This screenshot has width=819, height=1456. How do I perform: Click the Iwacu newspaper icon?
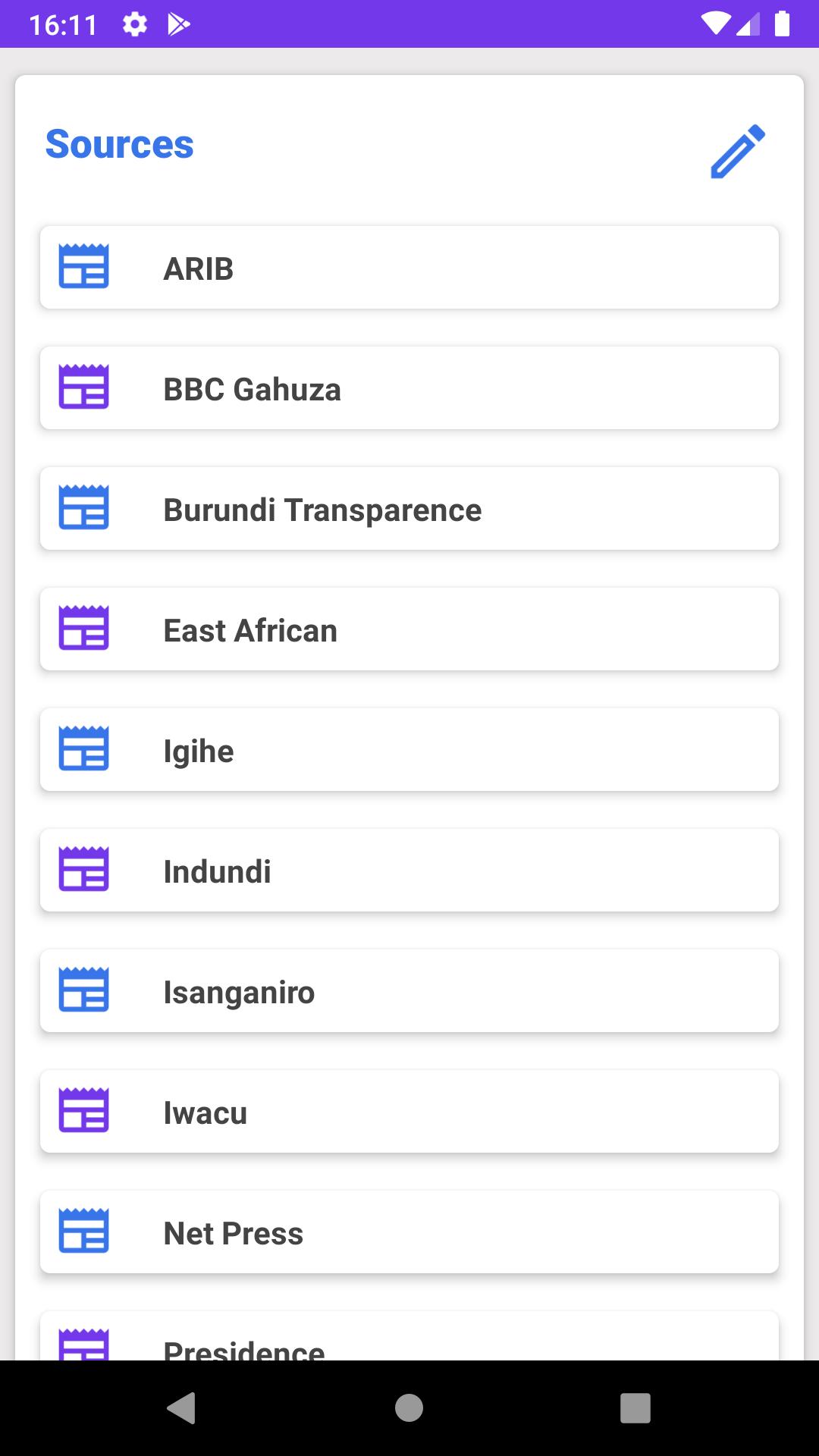[x=83, y=1111]
